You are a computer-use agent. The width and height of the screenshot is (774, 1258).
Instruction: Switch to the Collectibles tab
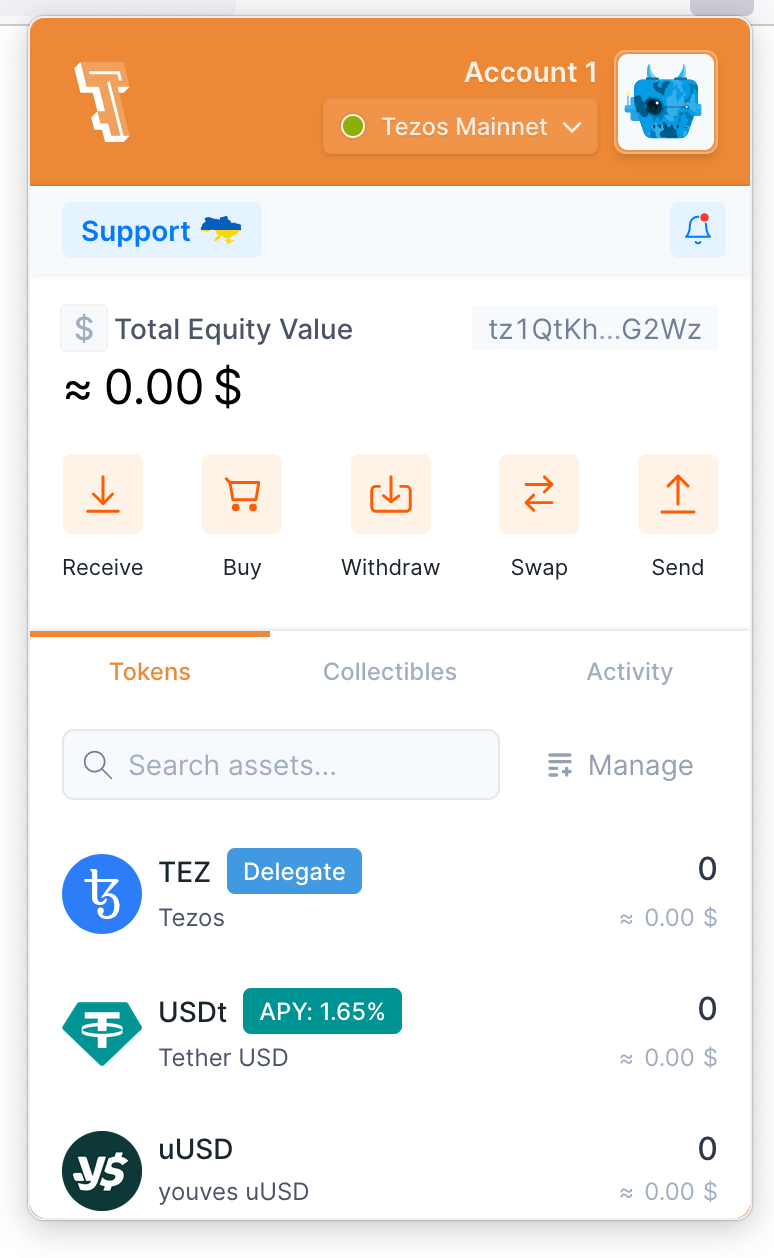point(390,672)
